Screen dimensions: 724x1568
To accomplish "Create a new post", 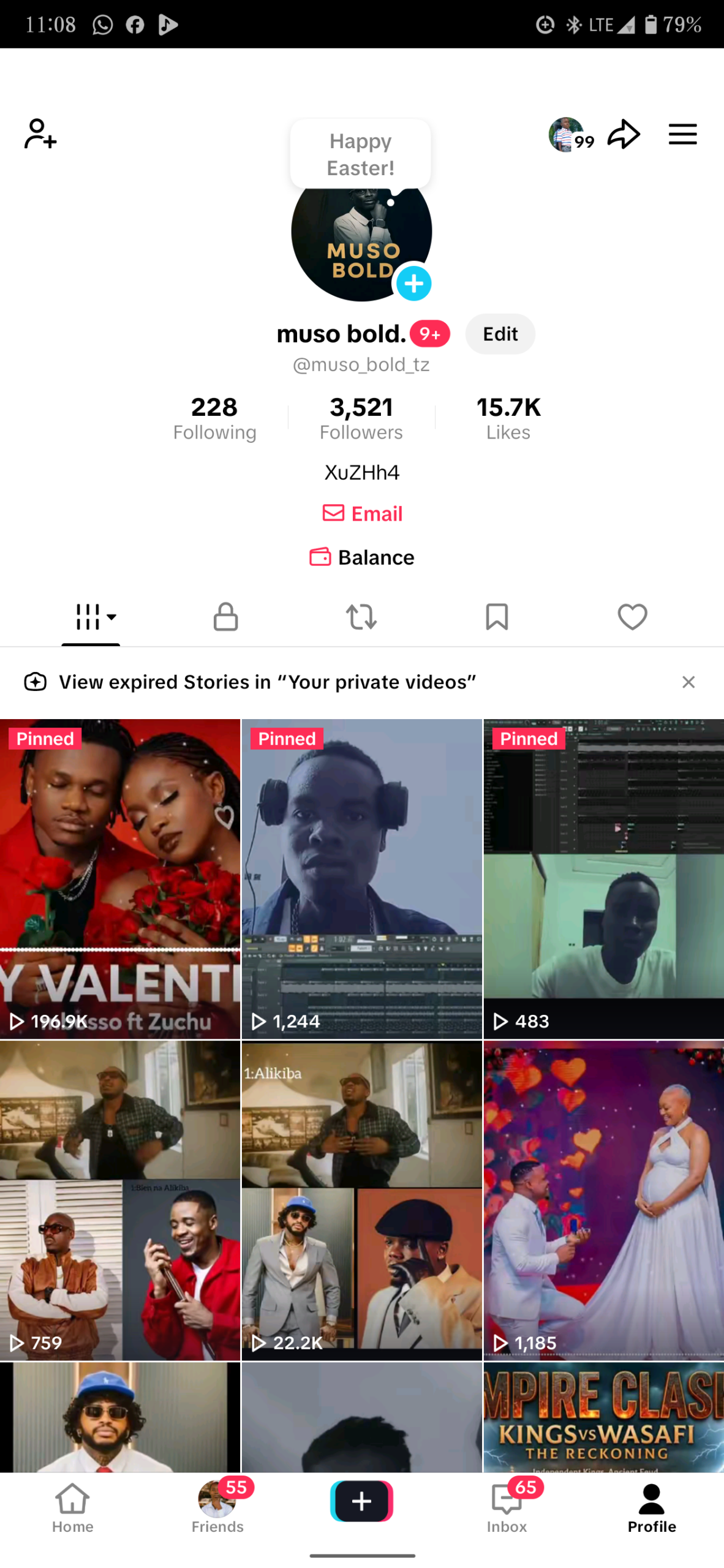I will tap(361, 1501).
